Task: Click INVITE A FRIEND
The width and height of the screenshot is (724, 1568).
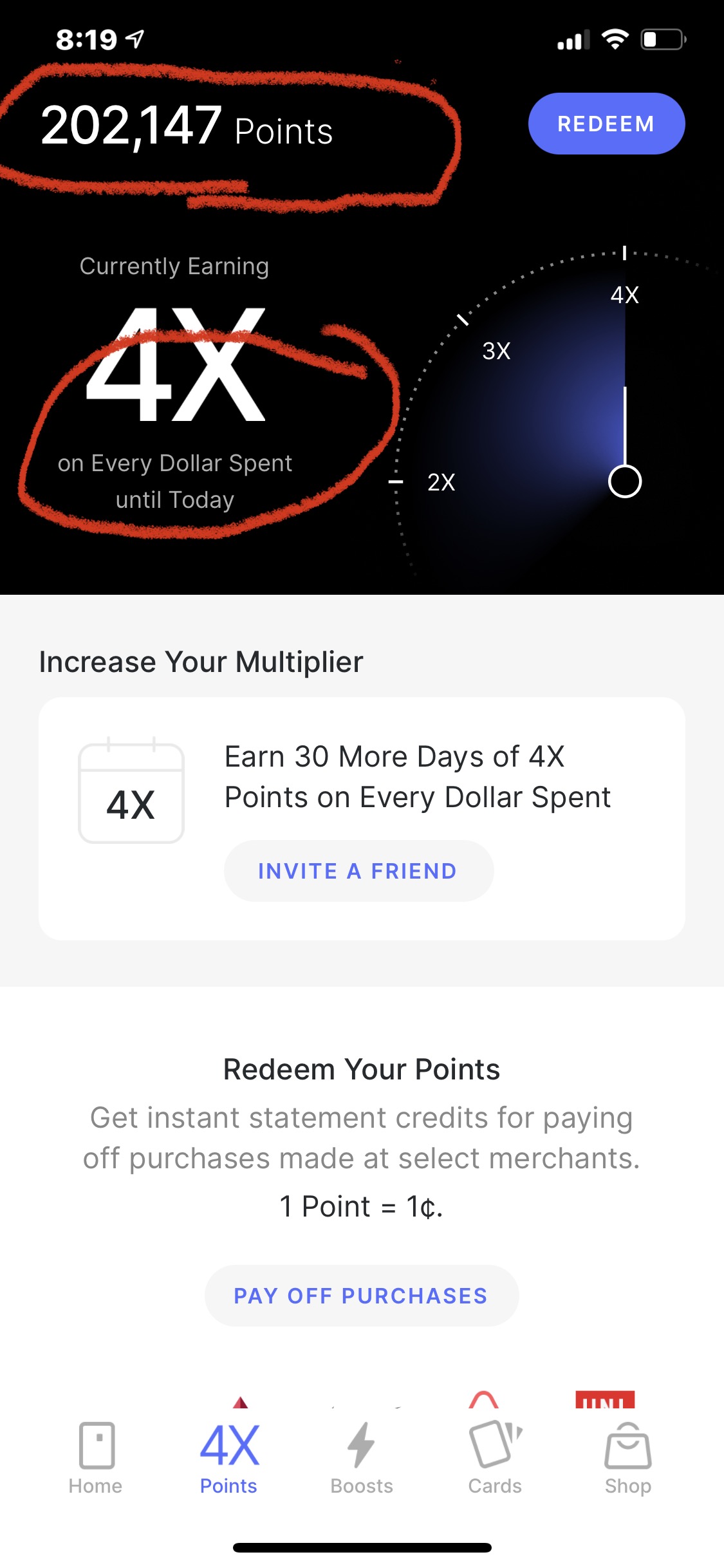Action: coord(358,870)
